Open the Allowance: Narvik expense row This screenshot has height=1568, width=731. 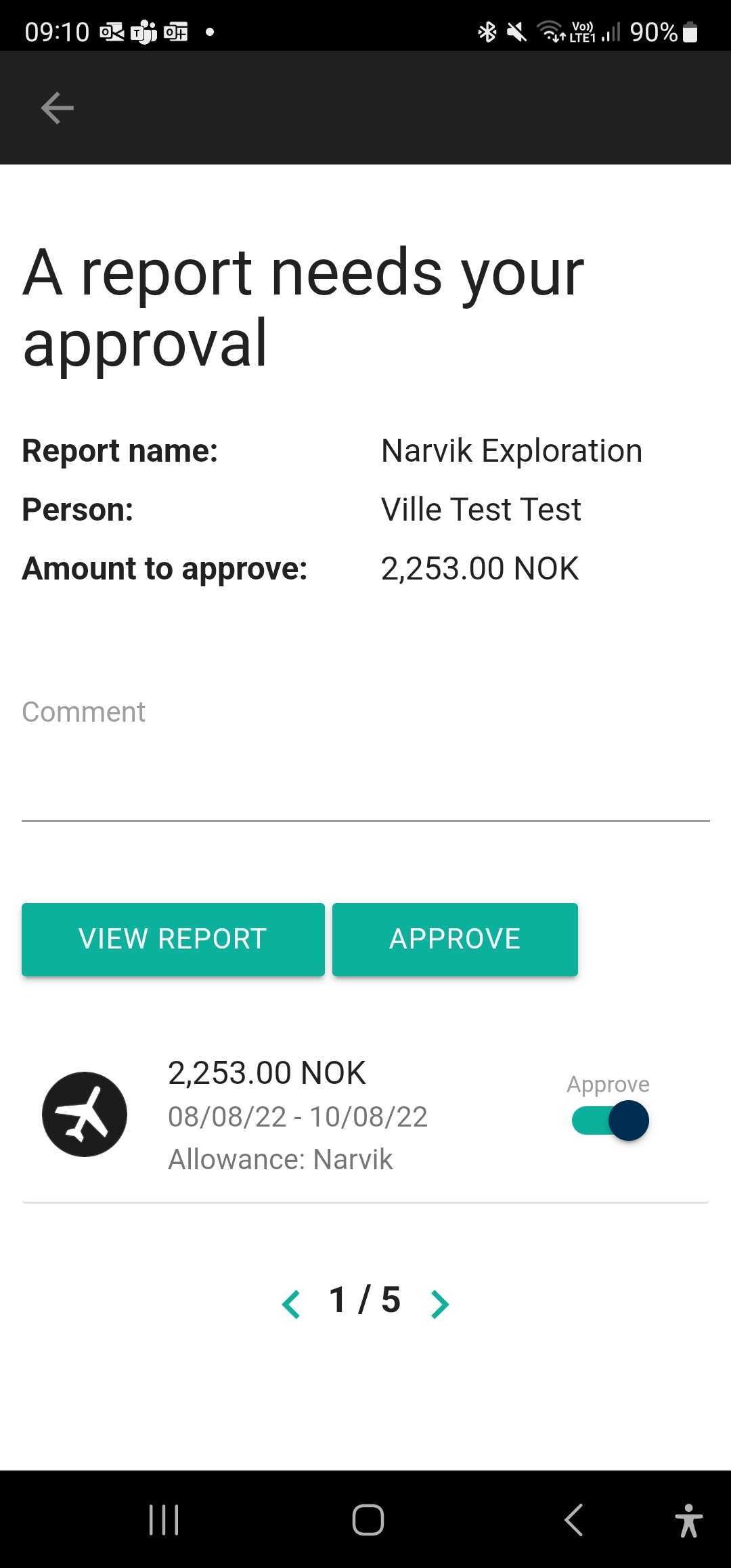(x=365, y=1115)
